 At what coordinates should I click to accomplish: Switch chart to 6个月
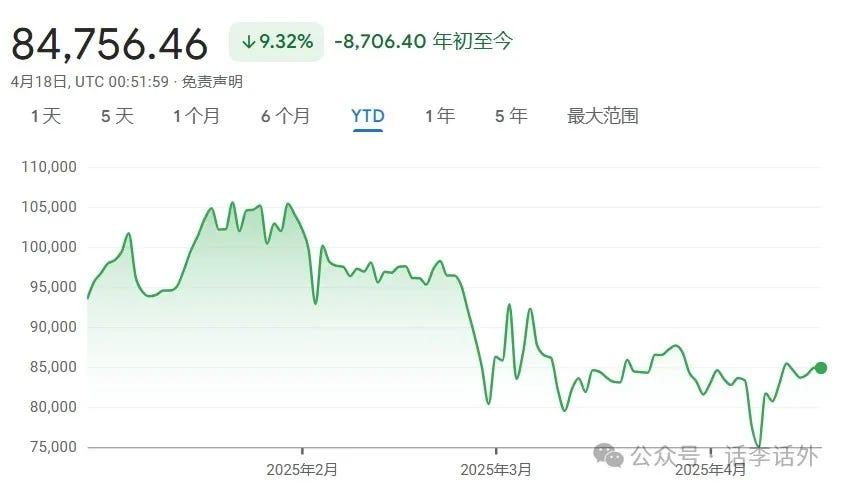point(285,116)
